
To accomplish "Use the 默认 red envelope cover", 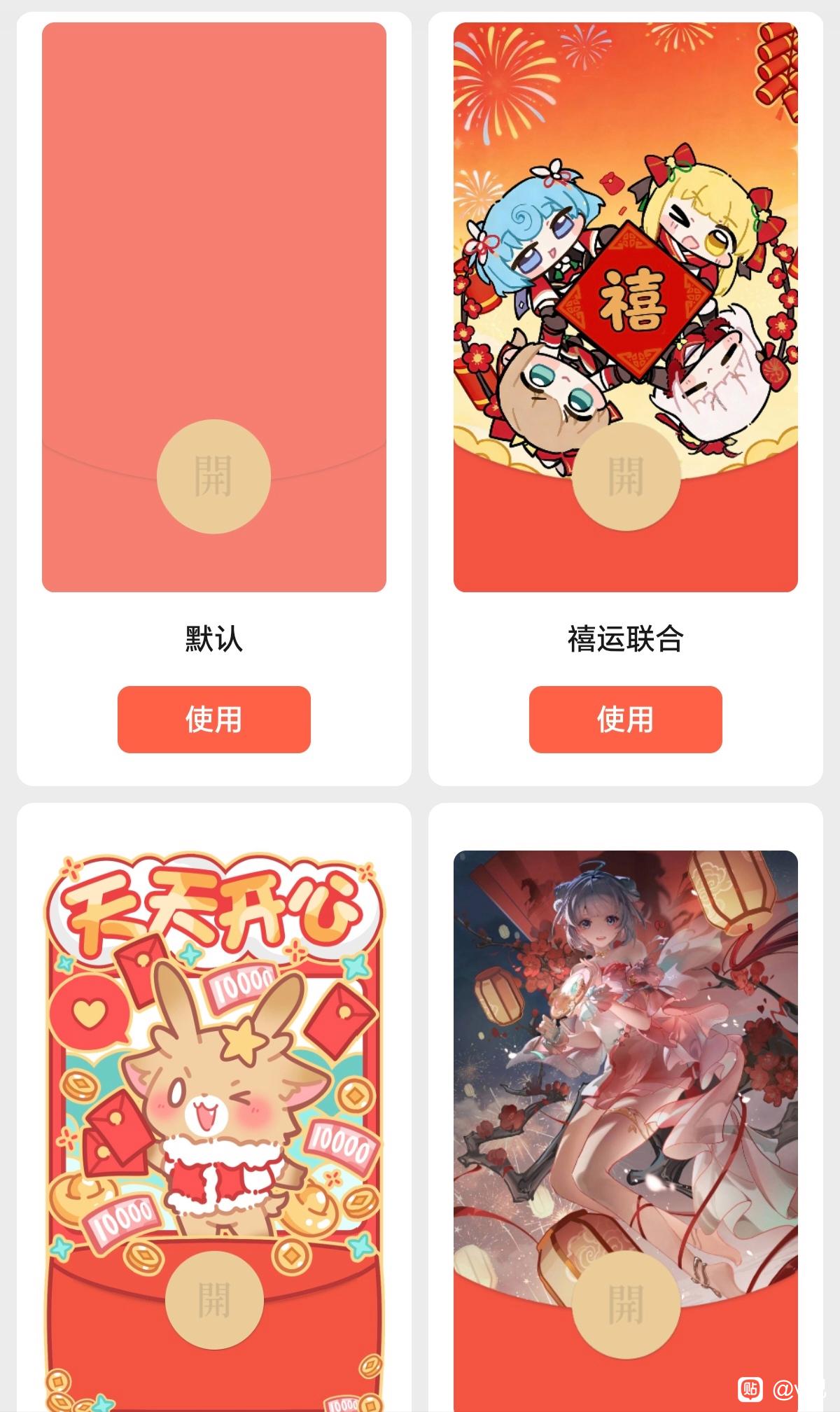I will [213, 719].
